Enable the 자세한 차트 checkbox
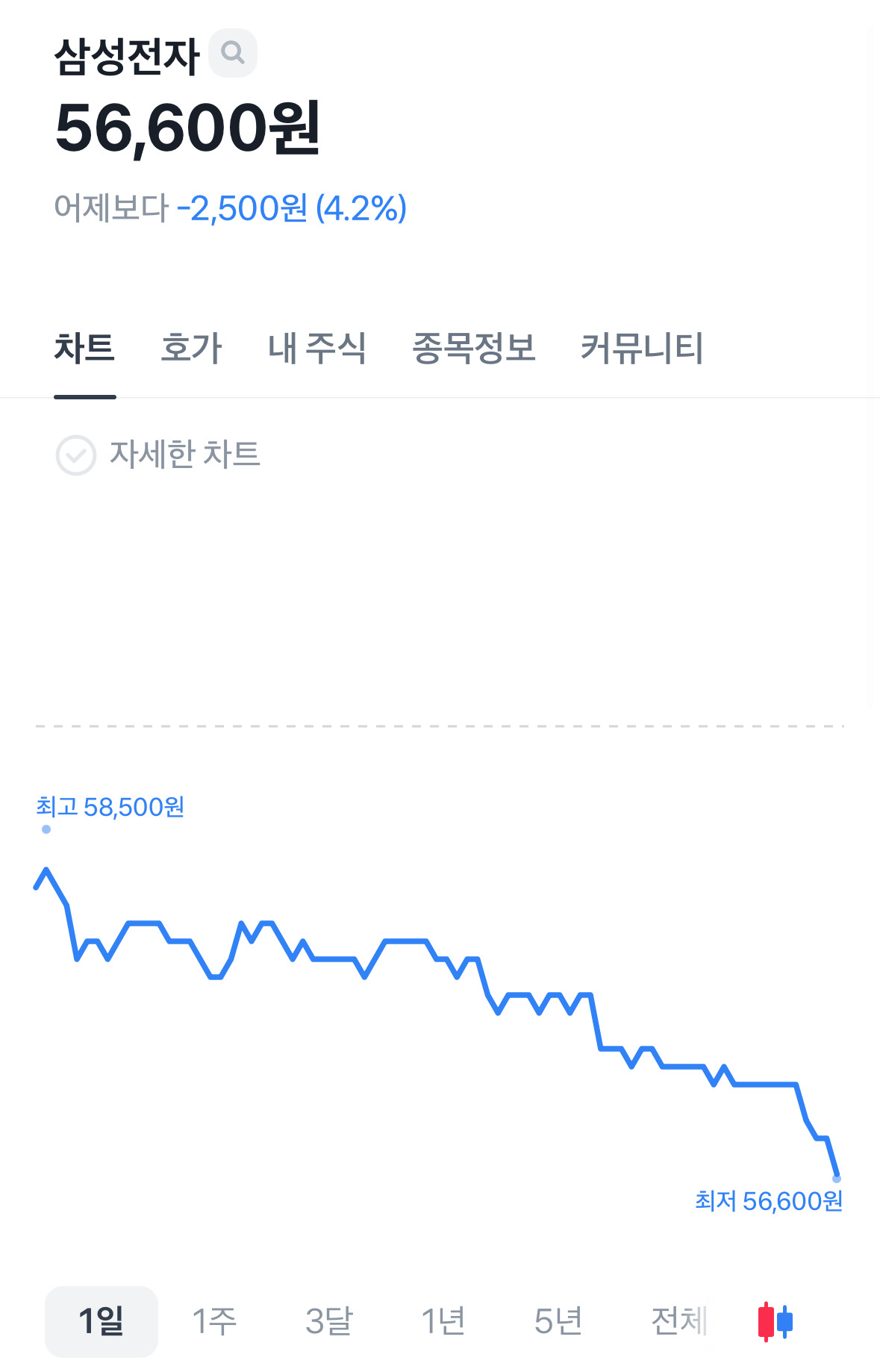Viewport: 880px width, 1372px height. [x=76, y=455]
